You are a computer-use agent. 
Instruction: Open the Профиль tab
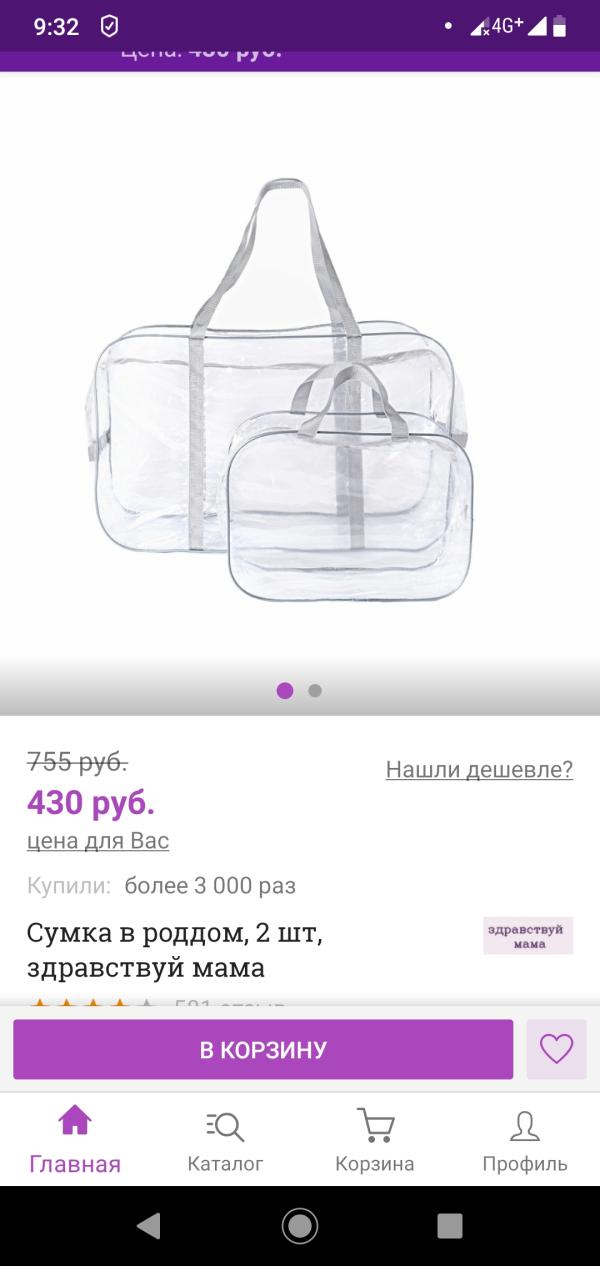524,1140
